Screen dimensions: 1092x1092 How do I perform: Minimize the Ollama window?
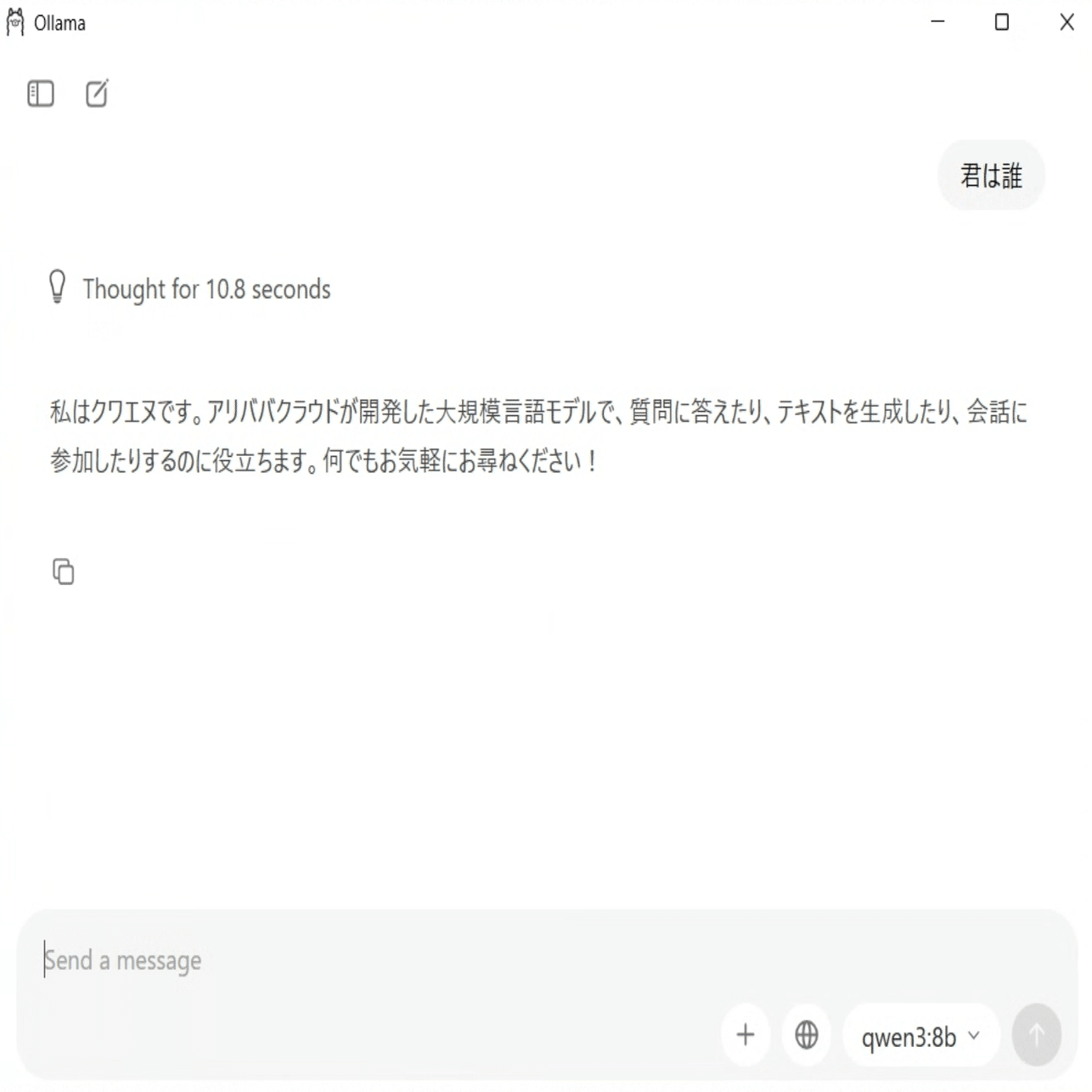tap(938, 22)
